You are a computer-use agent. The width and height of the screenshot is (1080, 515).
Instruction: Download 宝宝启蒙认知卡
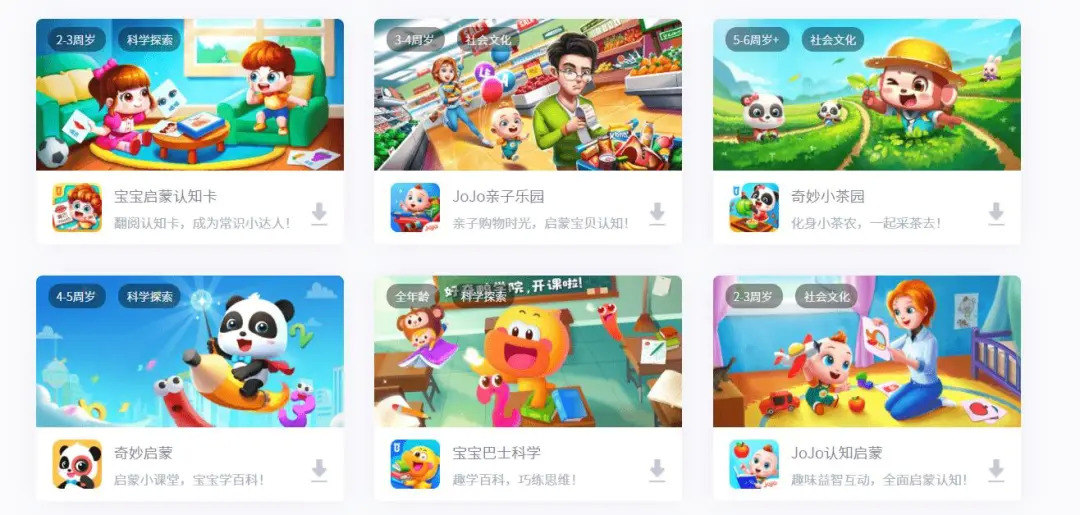click(x=319, y=213)
